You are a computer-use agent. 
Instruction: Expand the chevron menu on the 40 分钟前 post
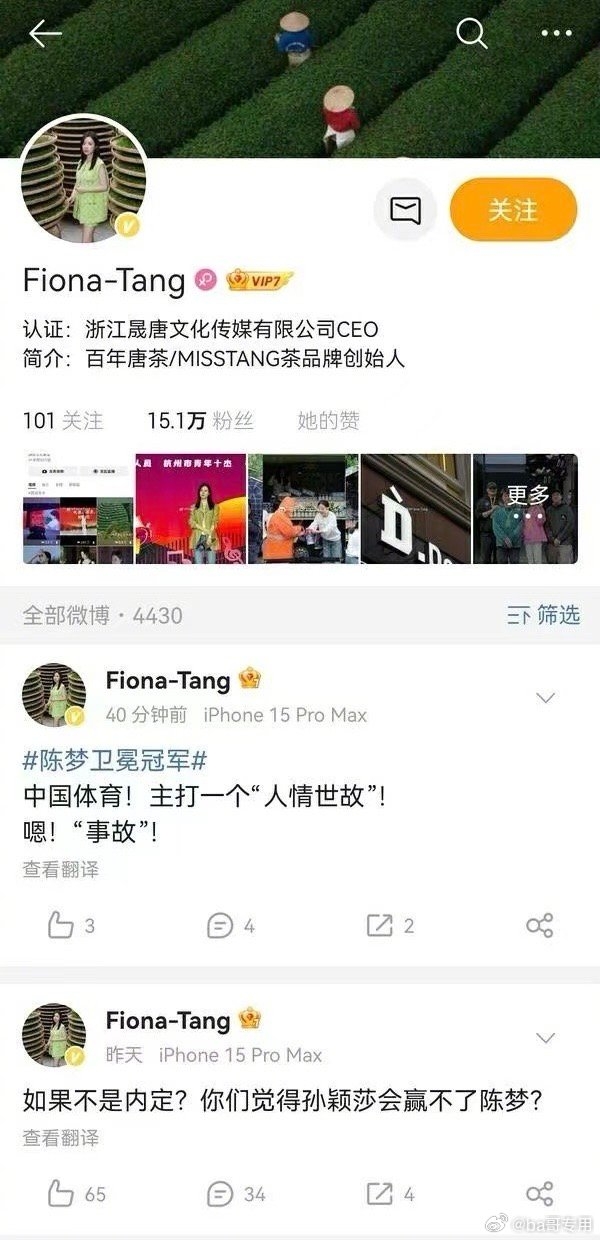pos(546,697)
